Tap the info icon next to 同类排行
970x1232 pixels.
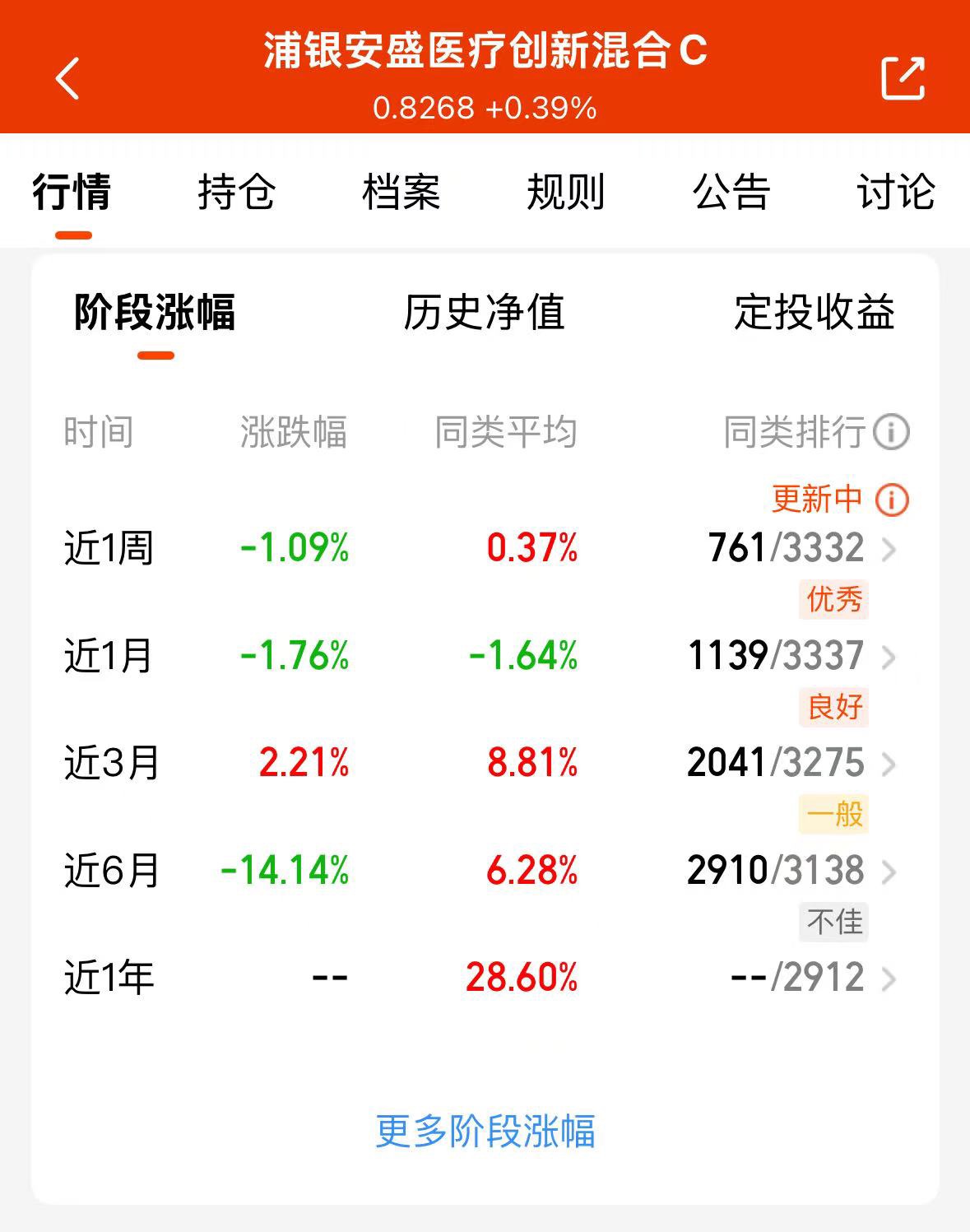(891, 432)
